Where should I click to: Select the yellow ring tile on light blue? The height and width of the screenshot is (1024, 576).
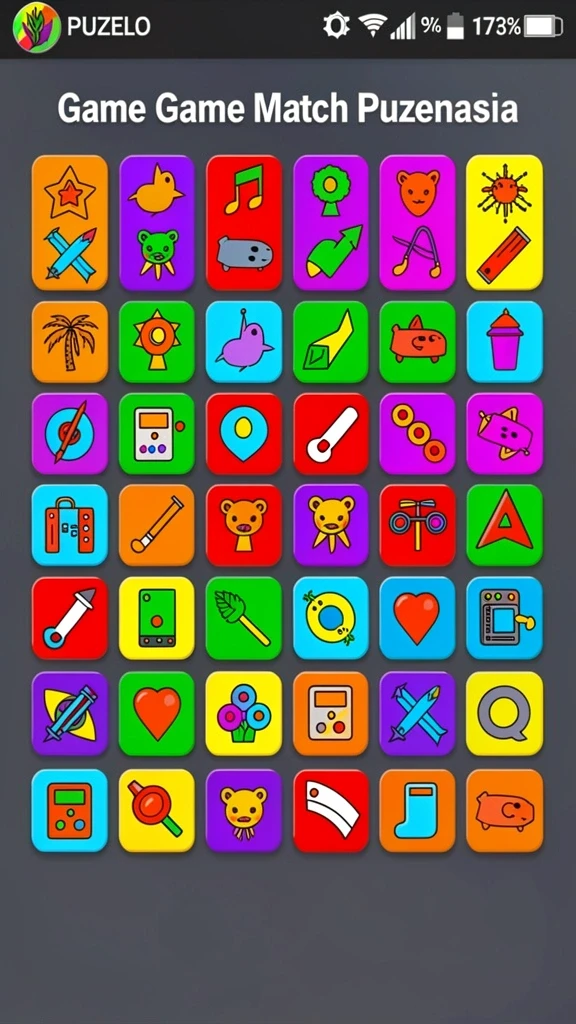point(330,618)
